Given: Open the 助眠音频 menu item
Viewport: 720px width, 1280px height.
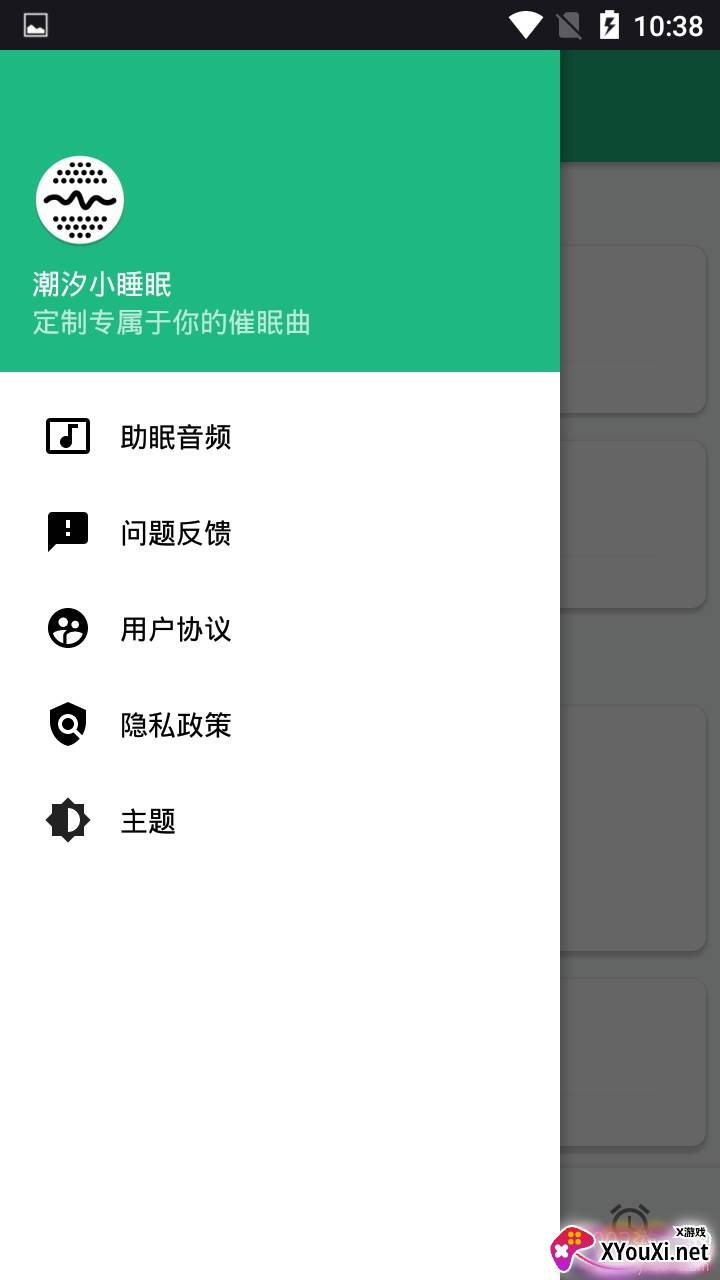Looking at the screenshot, I should pyautogui.click(x=280, y=437).
